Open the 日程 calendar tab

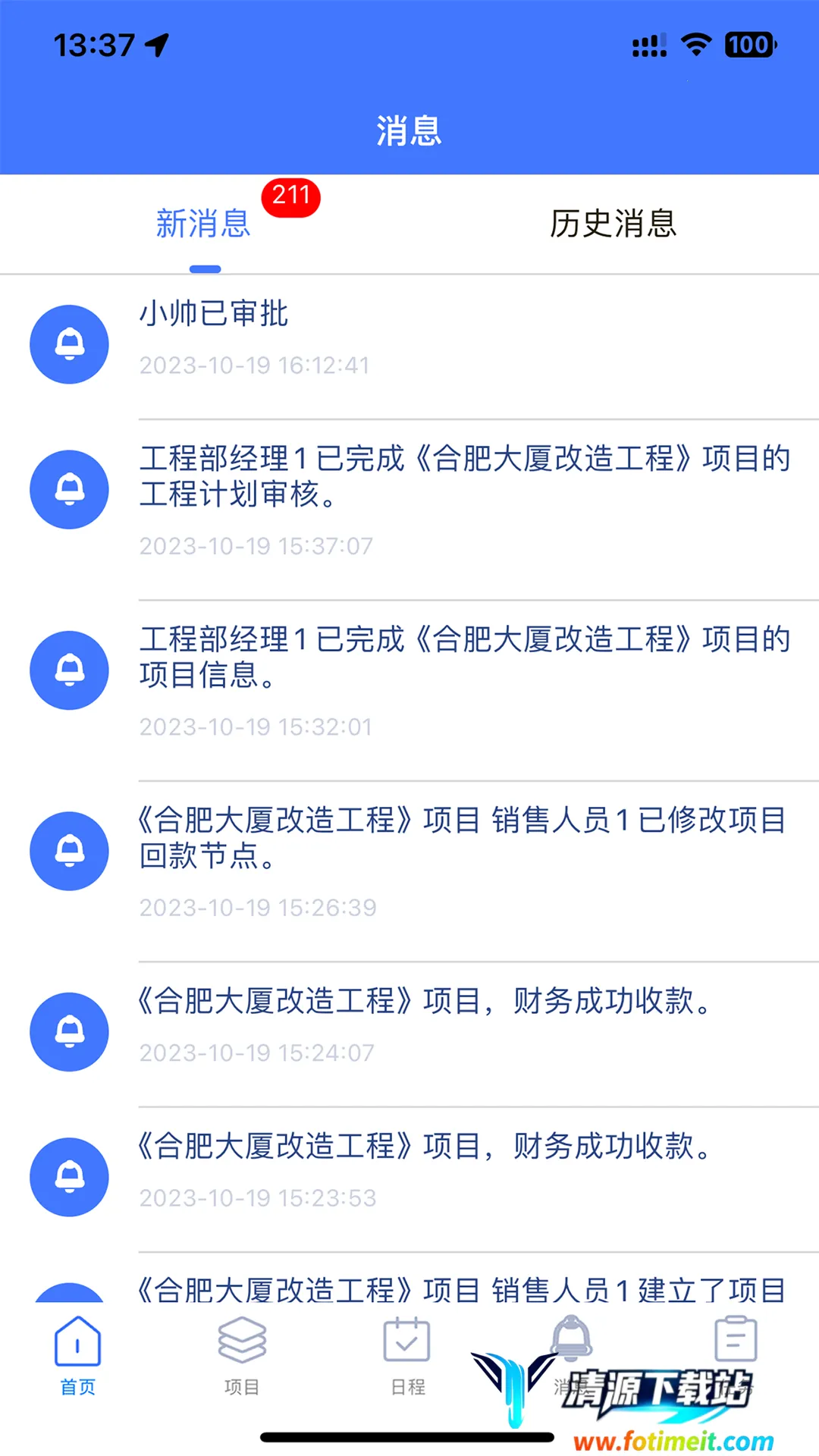click(407, 1355)
